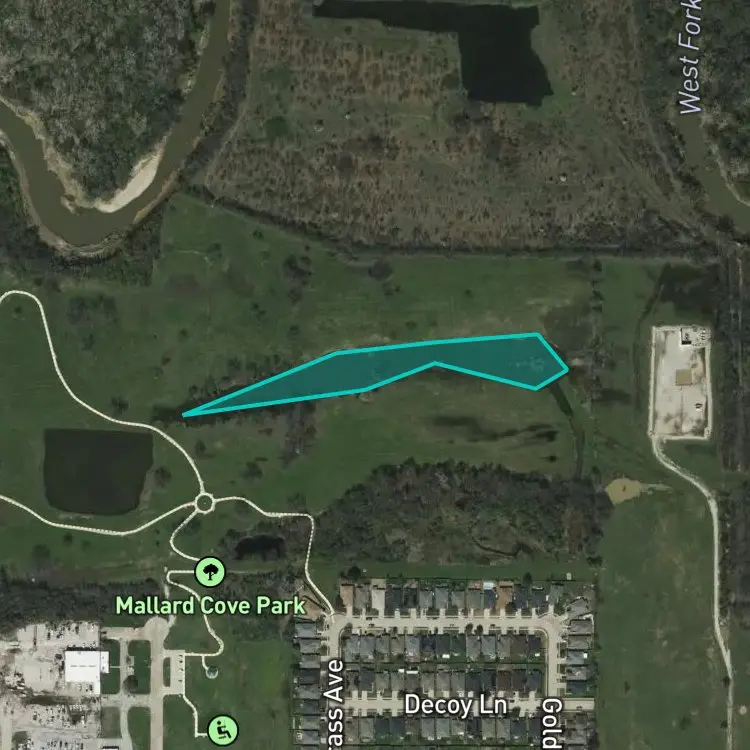The height and width of the screenshot is (750, 750).
Task: Select the wheelchair accessibility marker on the map
Action: (223, 730)
